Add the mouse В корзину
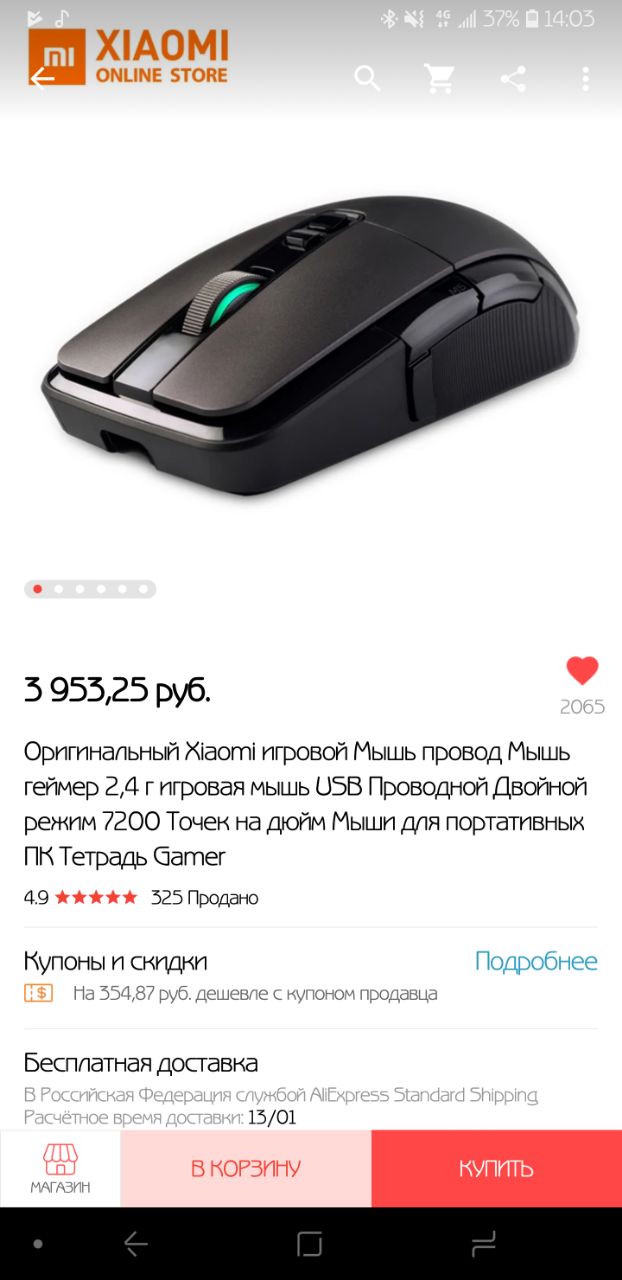The image size is (622, 1280). pyautogui.click(x=246, y=1168)
